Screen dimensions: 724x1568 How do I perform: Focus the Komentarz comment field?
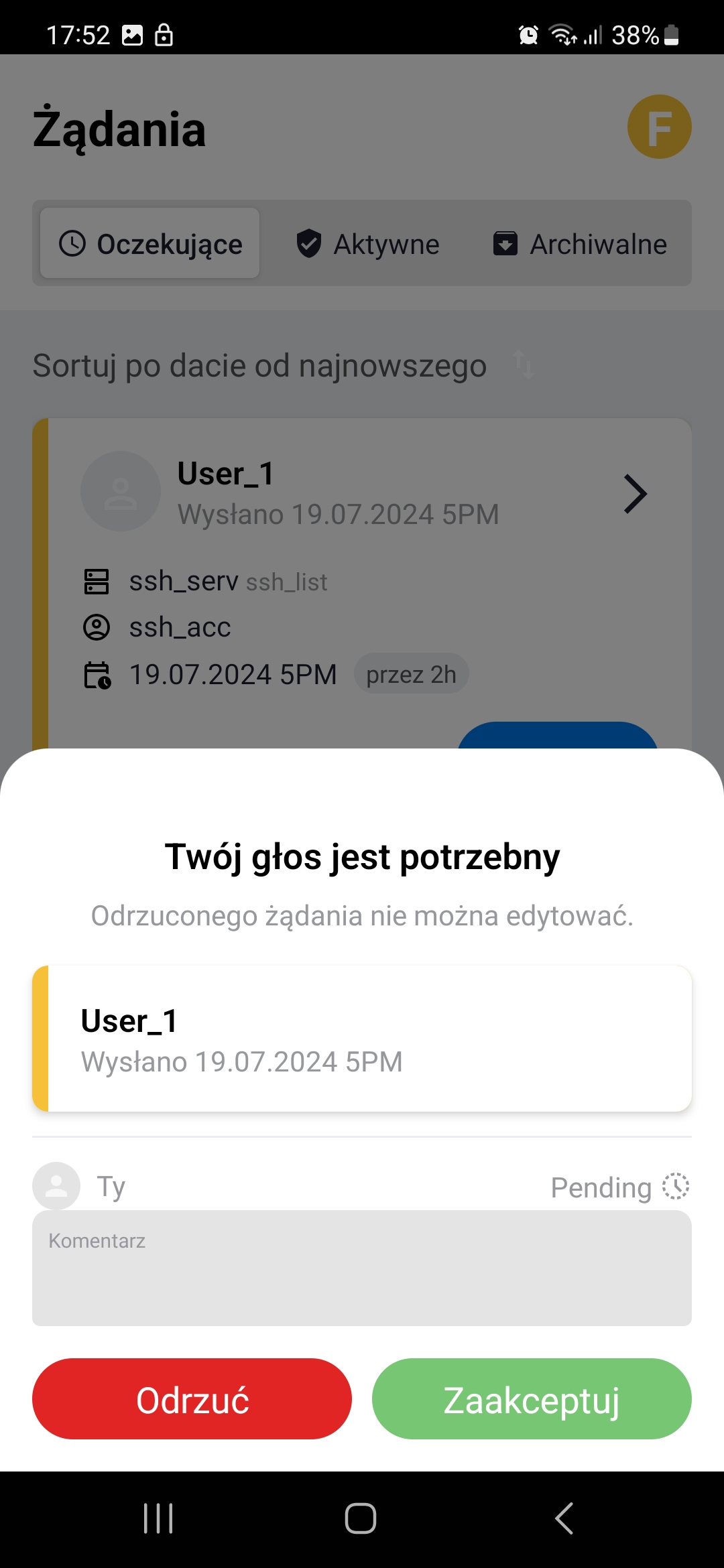[x=362, y=1268]
